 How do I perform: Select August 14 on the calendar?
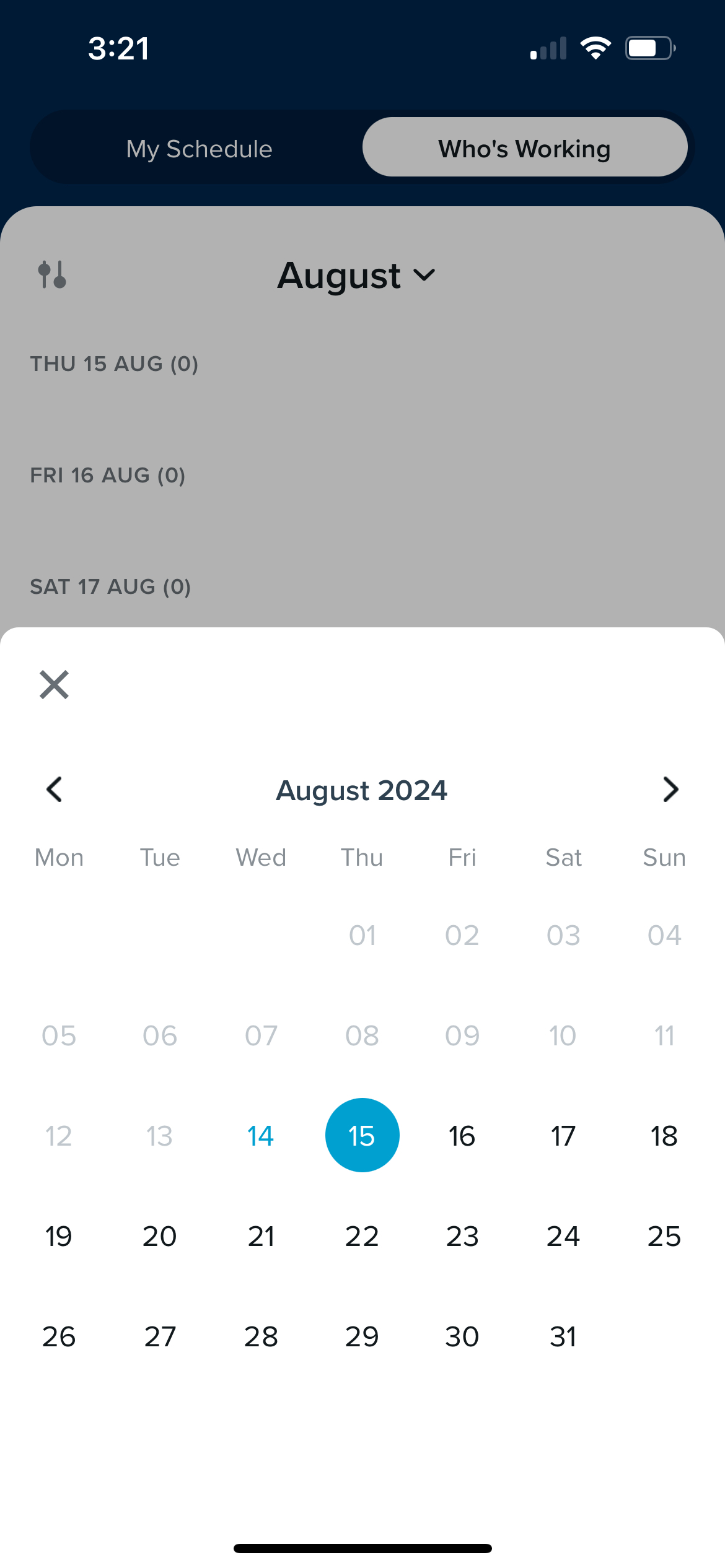pos(260,1136)
